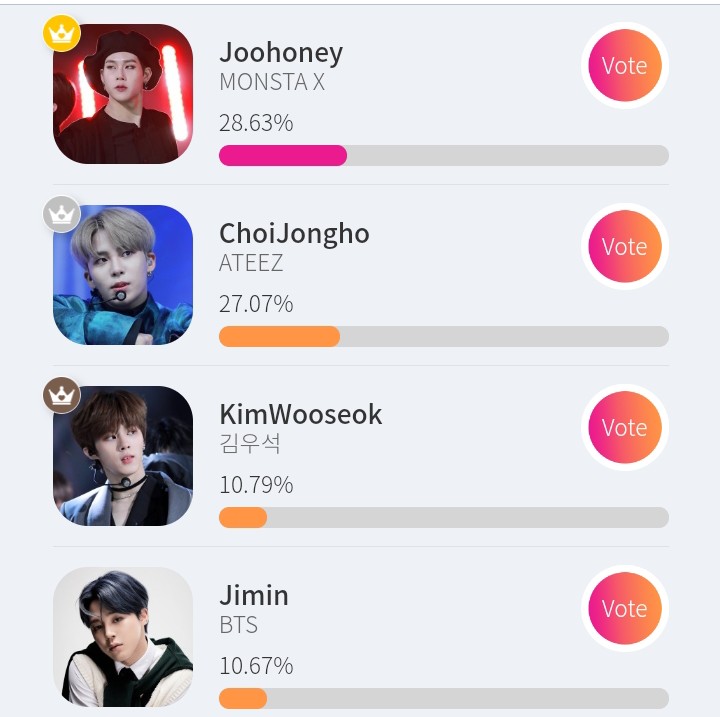
Task: Open ChoiJongho's profile photo
Action: (x=122, y=275)
